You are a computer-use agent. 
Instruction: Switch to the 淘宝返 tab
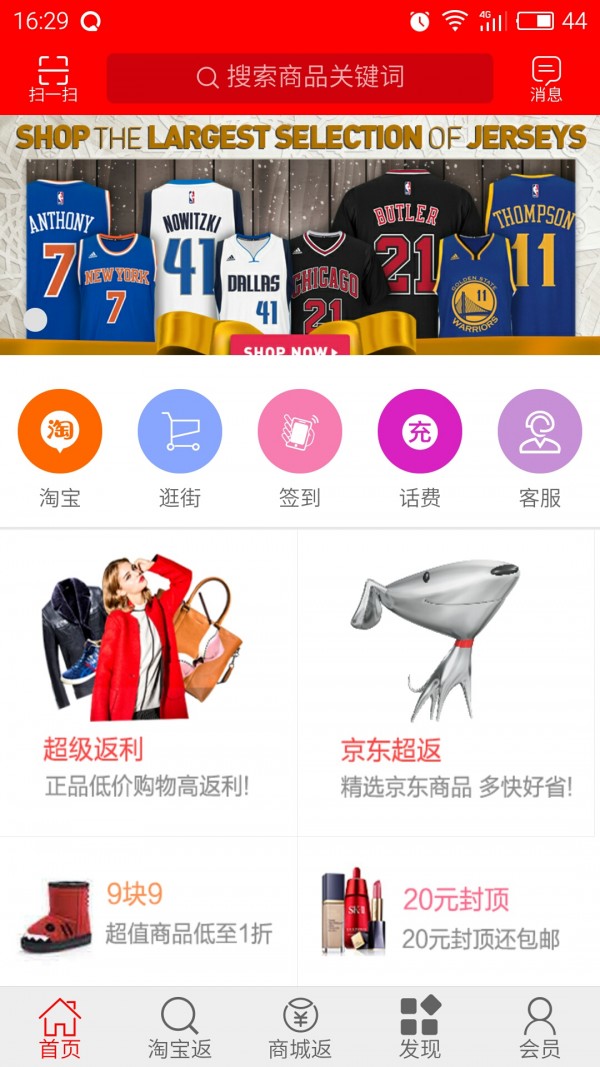[180, 1028]
